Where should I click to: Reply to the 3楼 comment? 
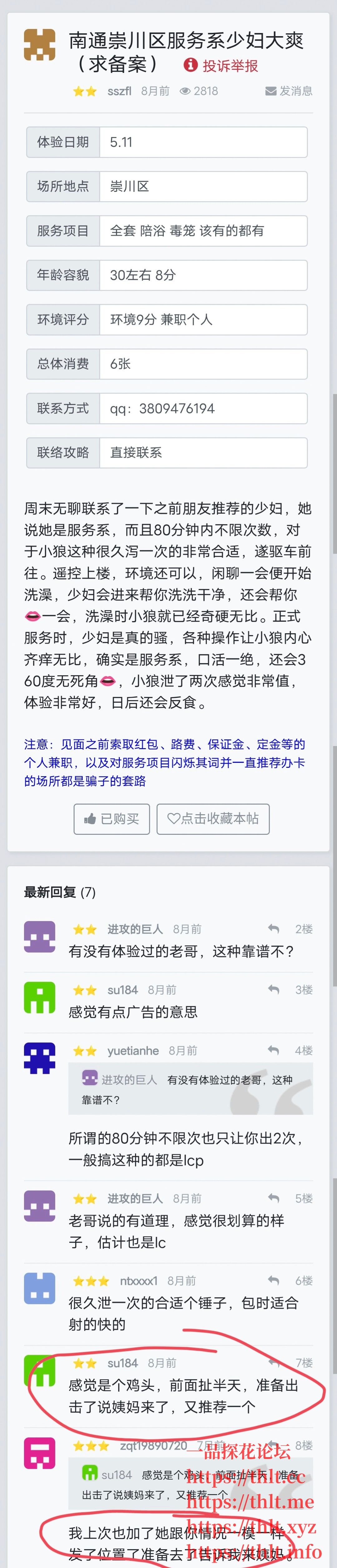point(274,990)
